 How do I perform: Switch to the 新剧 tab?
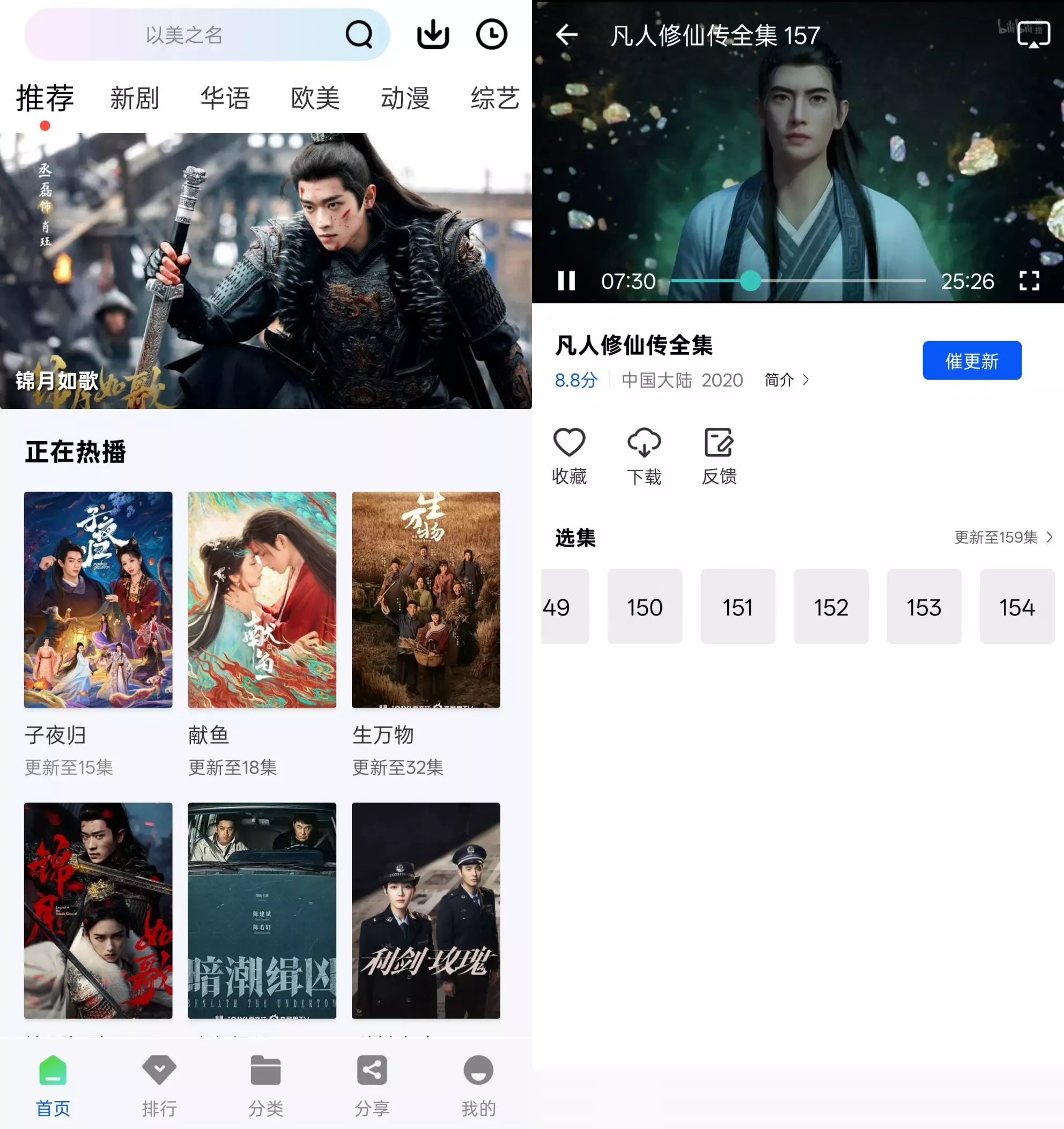click(x=135, y=98)
